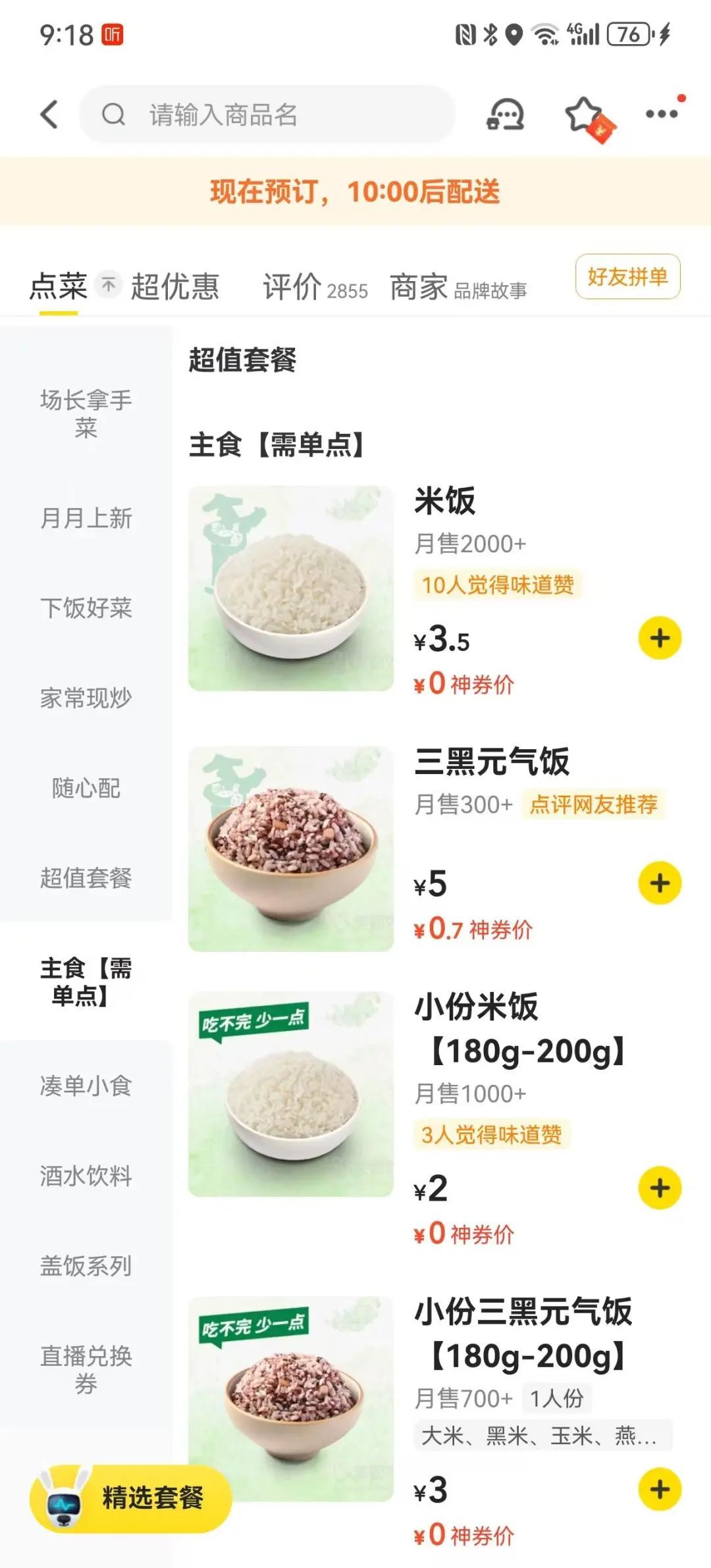
Task: Switch to the 超优惠 tab
Action: click(x=174, y=286)
